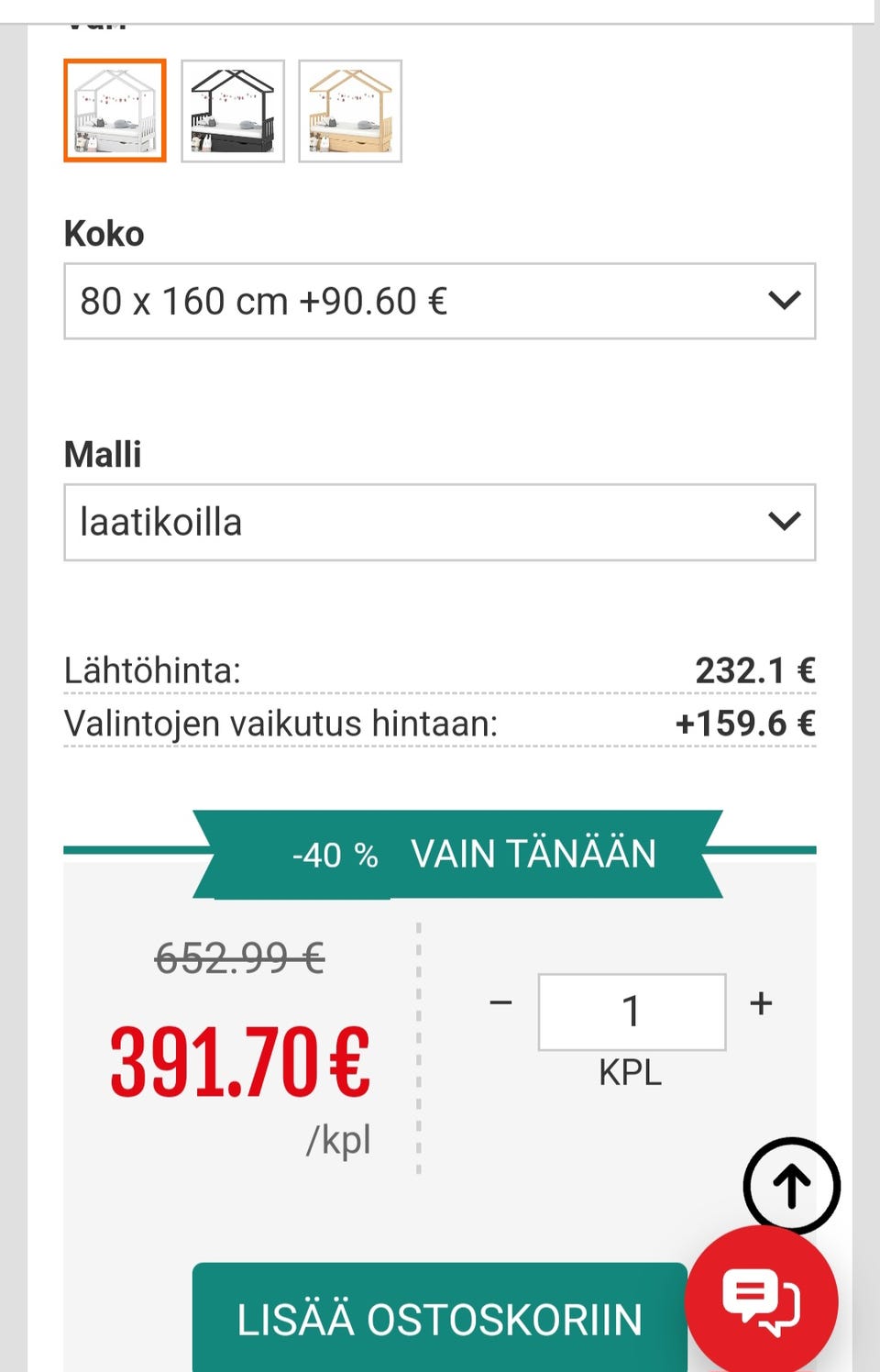Open the Koko size dropdown
Image resolution: width=880 pixels, height=1372 pixels.
pos(438,301)
